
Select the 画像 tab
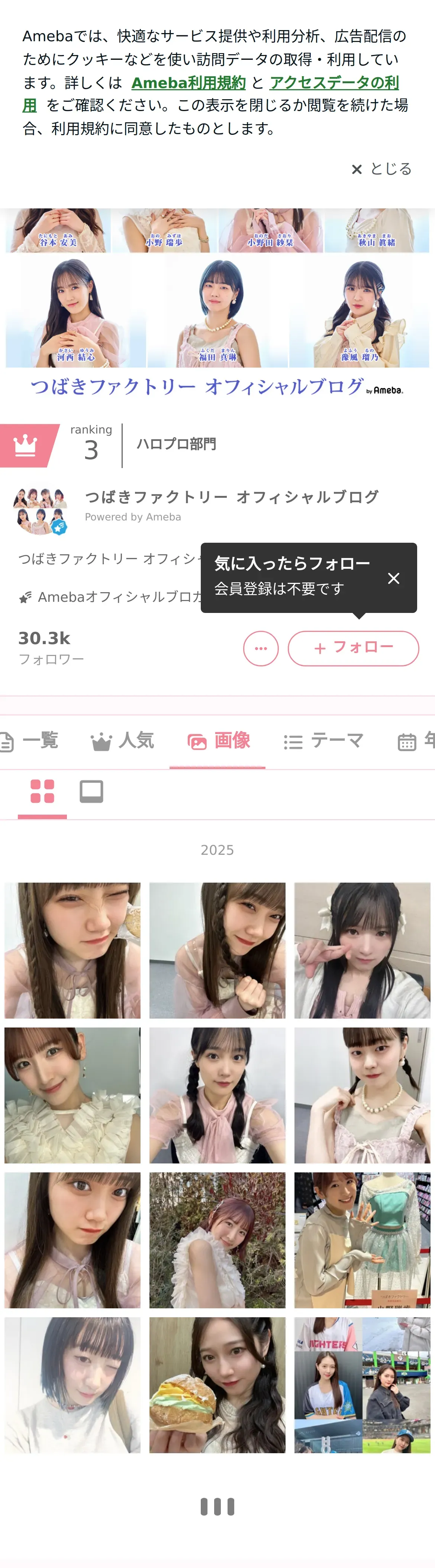tap(217, 741)
